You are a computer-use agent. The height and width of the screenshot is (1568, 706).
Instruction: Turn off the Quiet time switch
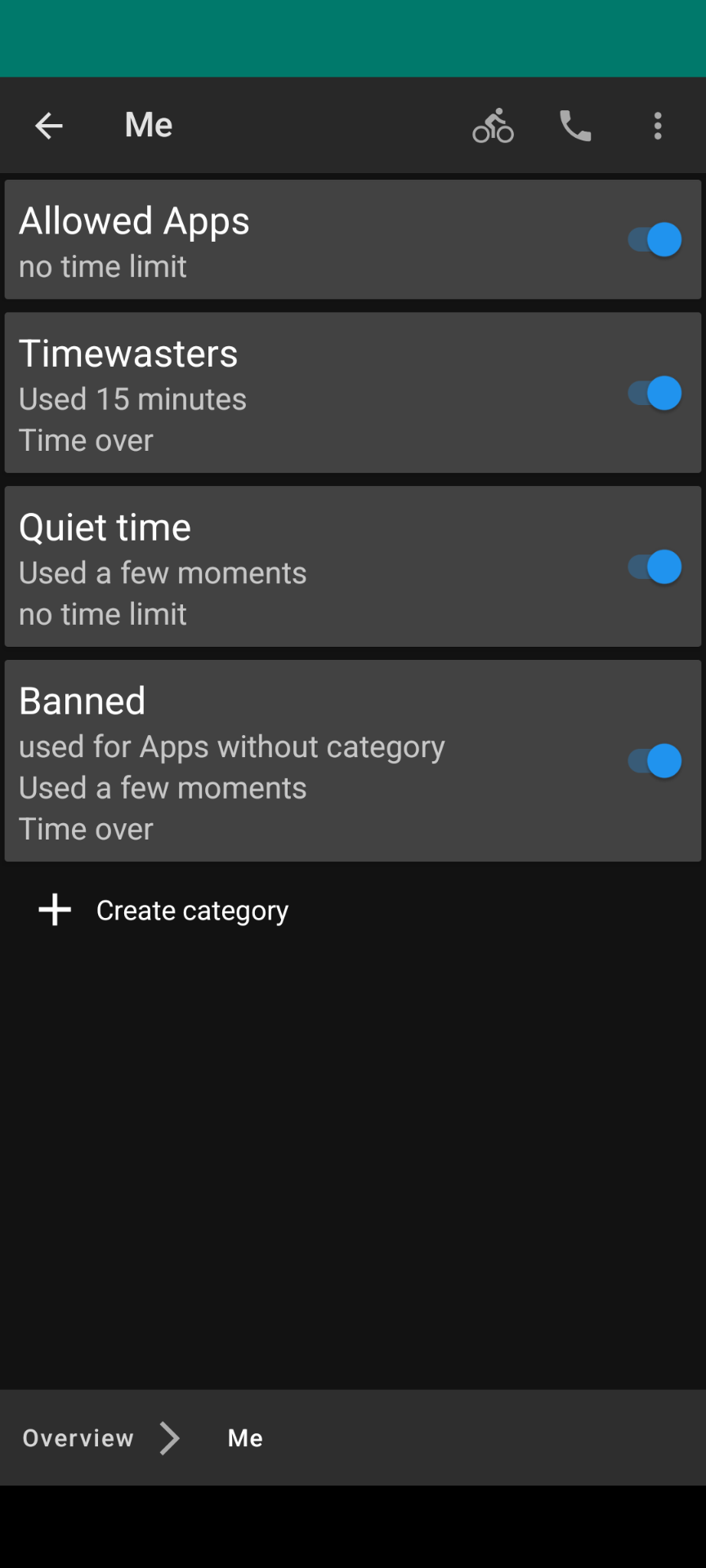[x=655, y=567]
